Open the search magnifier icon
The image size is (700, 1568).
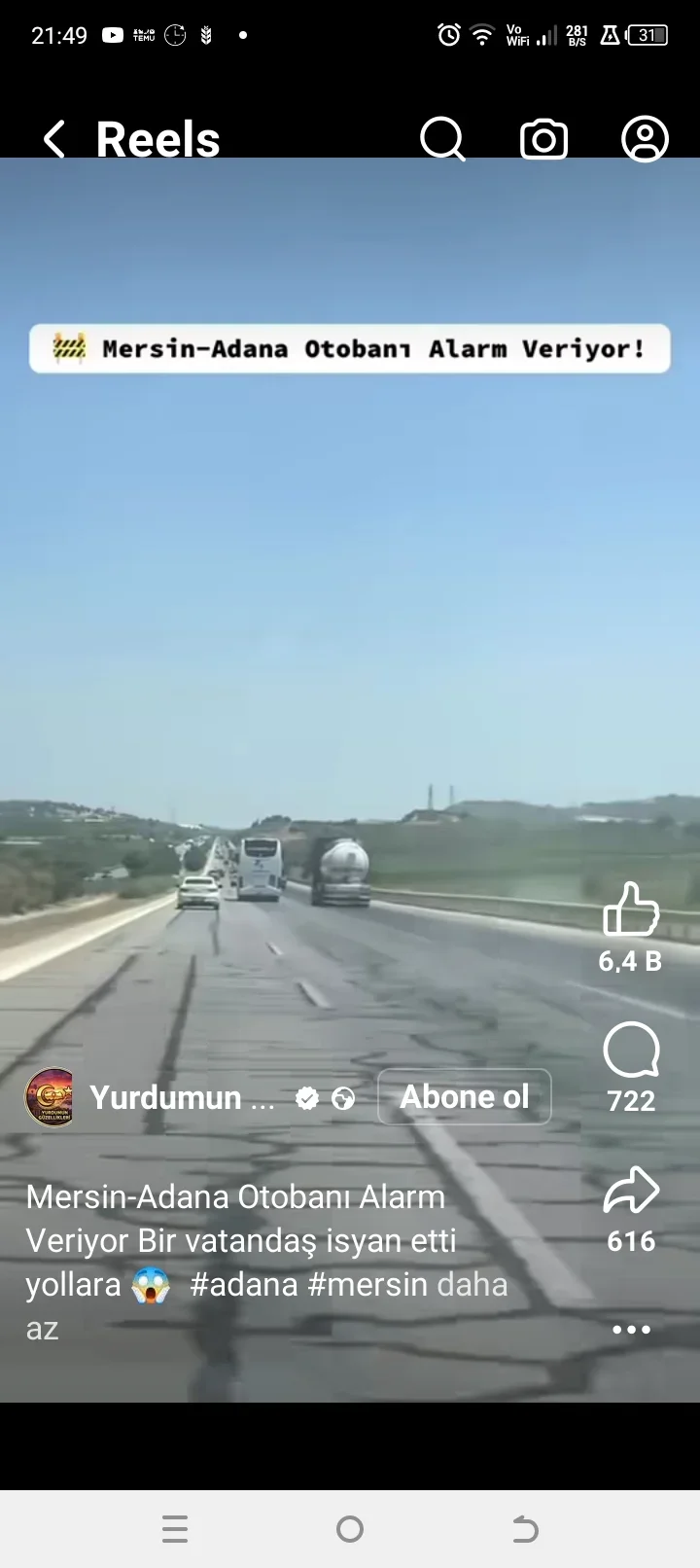point(442,139)
